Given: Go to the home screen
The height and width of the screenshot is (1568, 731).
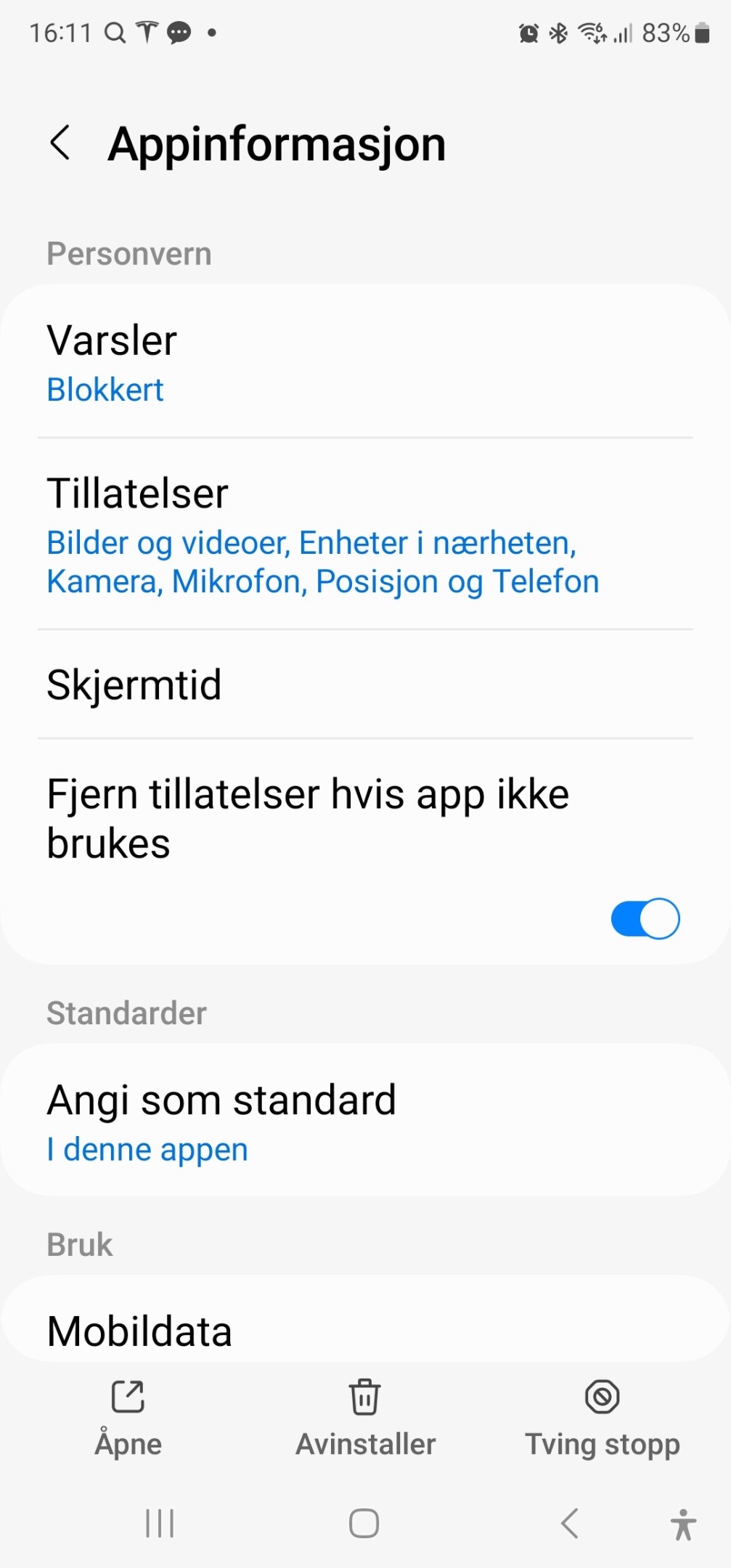Looking at the screenshot, I should pos(364,1522).
